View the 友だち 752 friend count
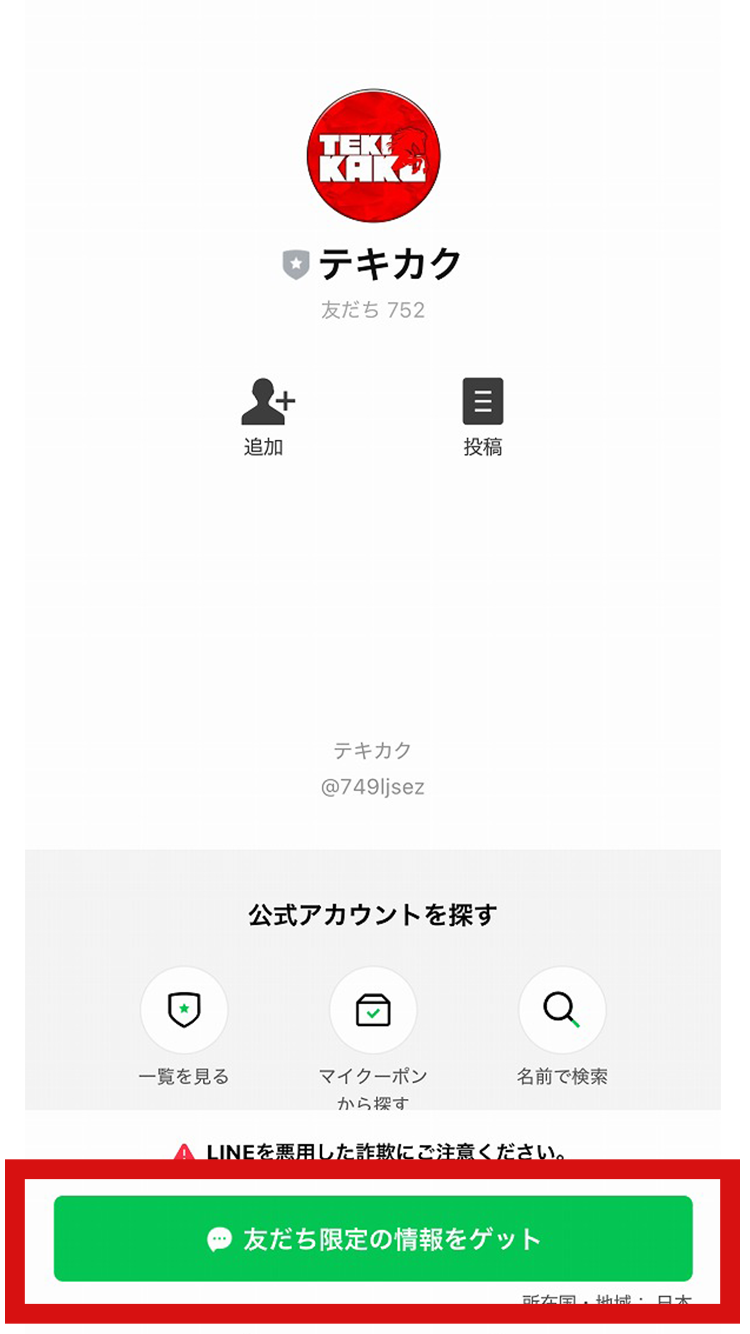Image resolution: width=750 pixels, height=1334 pixels. [373, 310]
